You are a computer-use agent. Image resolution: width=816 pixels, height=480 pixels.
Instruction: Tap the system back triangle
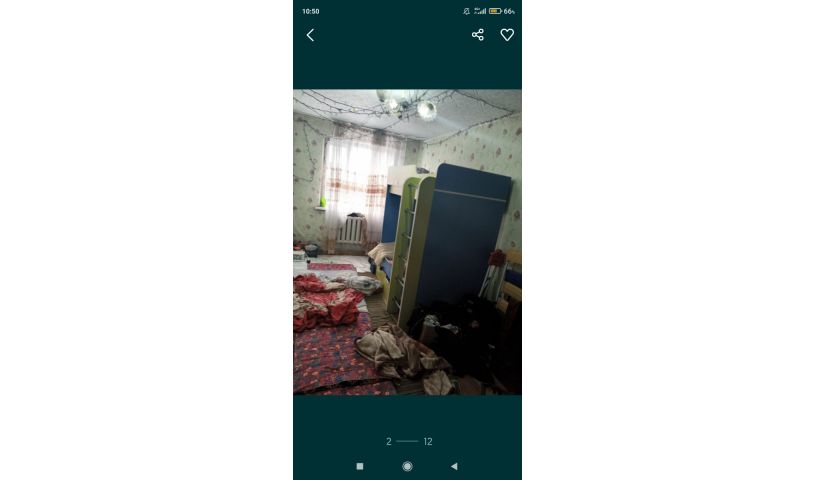point(454,466)
